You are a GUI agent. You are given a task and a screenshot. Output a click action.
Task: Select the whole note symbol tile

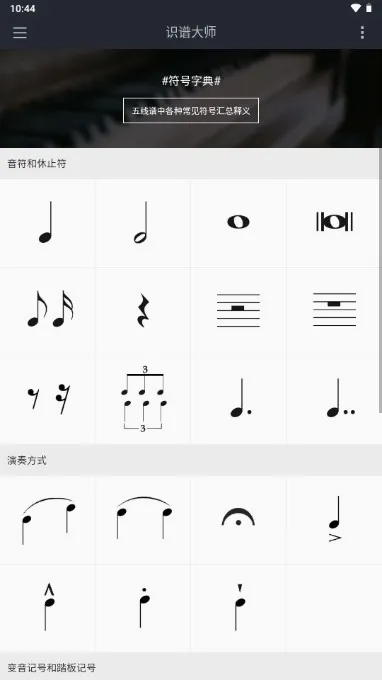238,223
